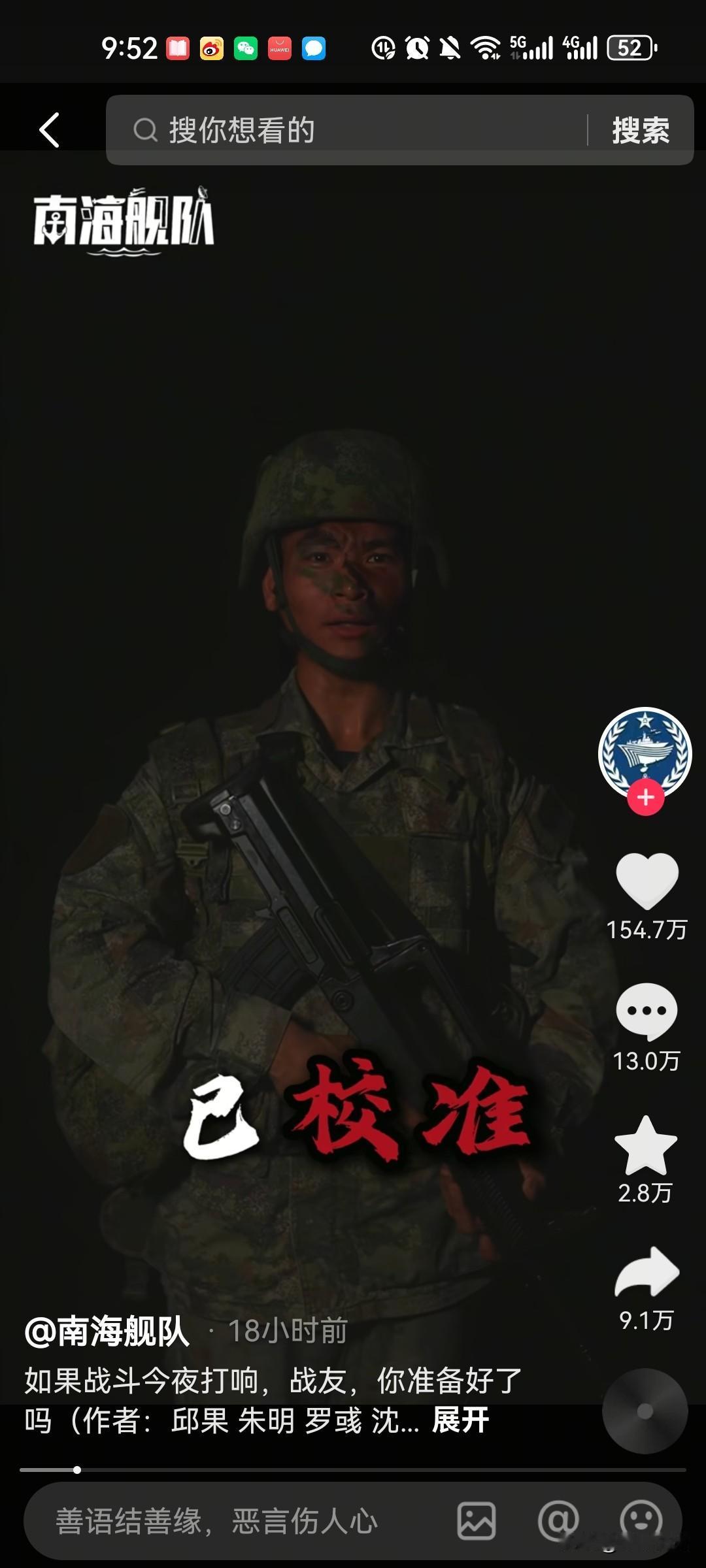Tap the 搜索 search button

tap(641, 130)
